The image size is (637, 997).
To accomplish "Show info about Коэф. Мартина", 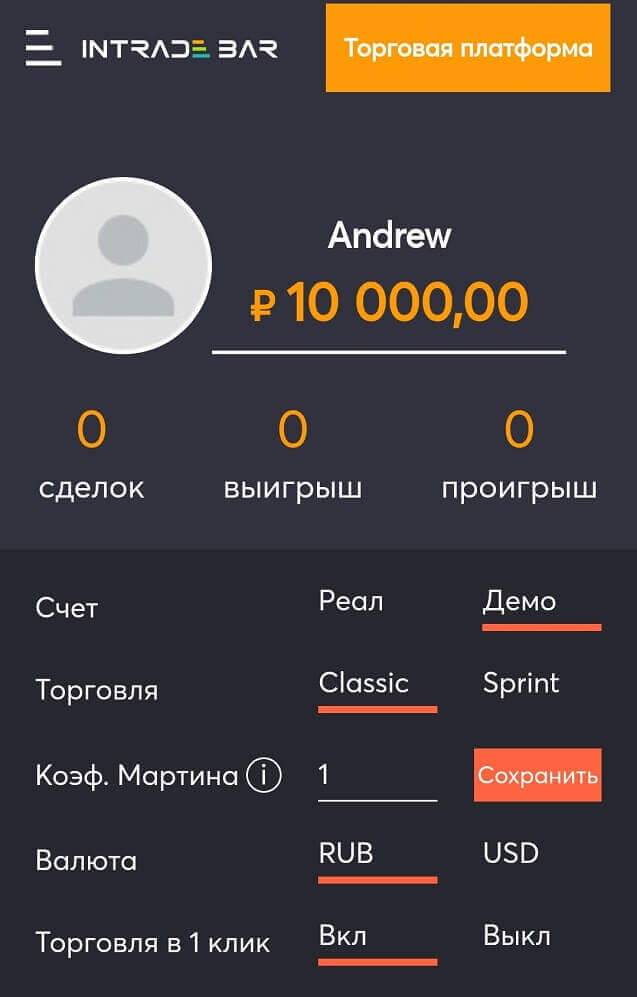I will click(x=264, y=775).
